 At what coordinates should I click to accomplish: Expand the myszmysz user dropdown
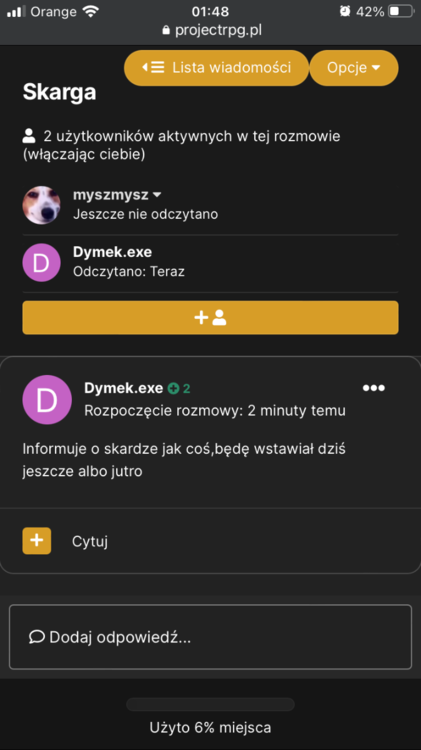coord(117,195)
